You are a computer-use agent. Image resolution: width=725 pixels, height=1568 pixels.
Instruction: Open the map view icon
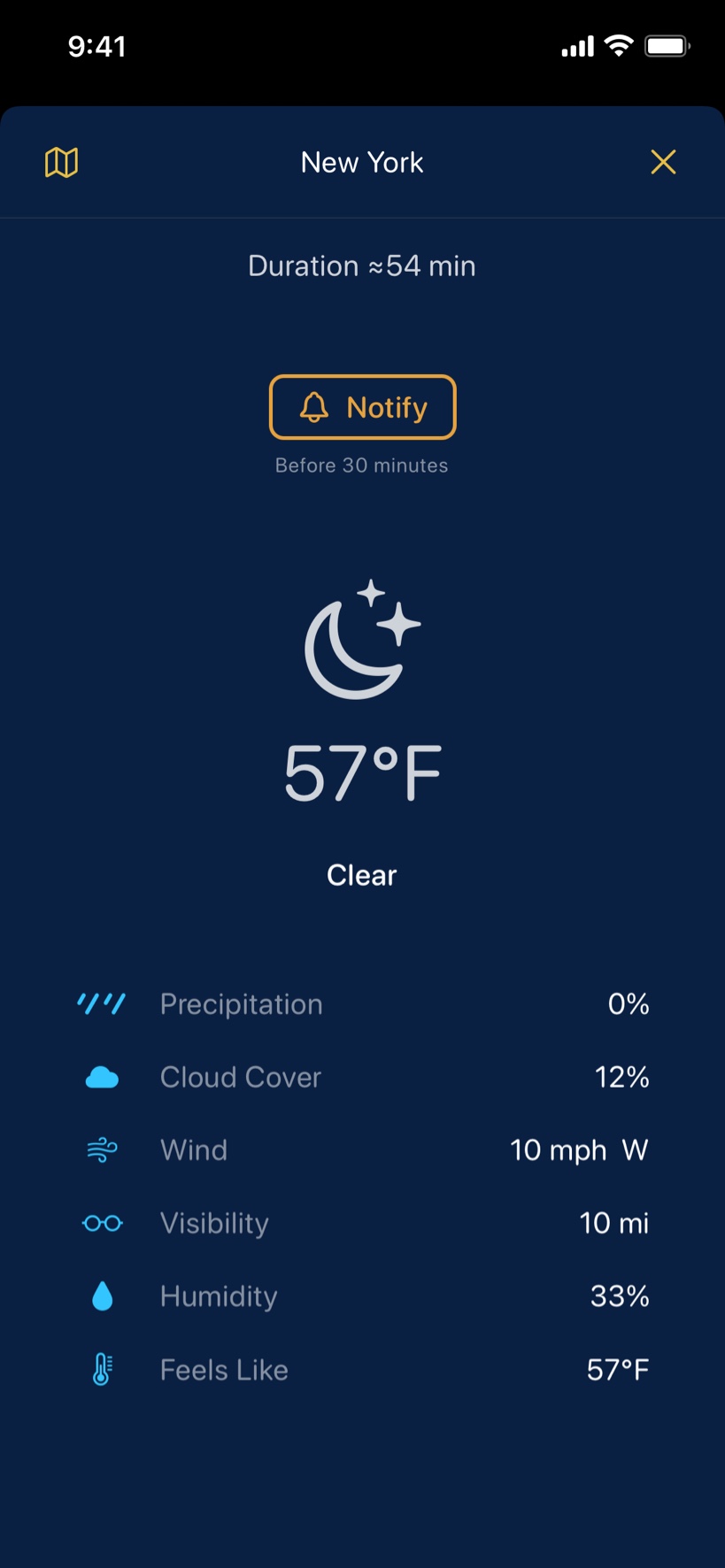coord(62,162)
